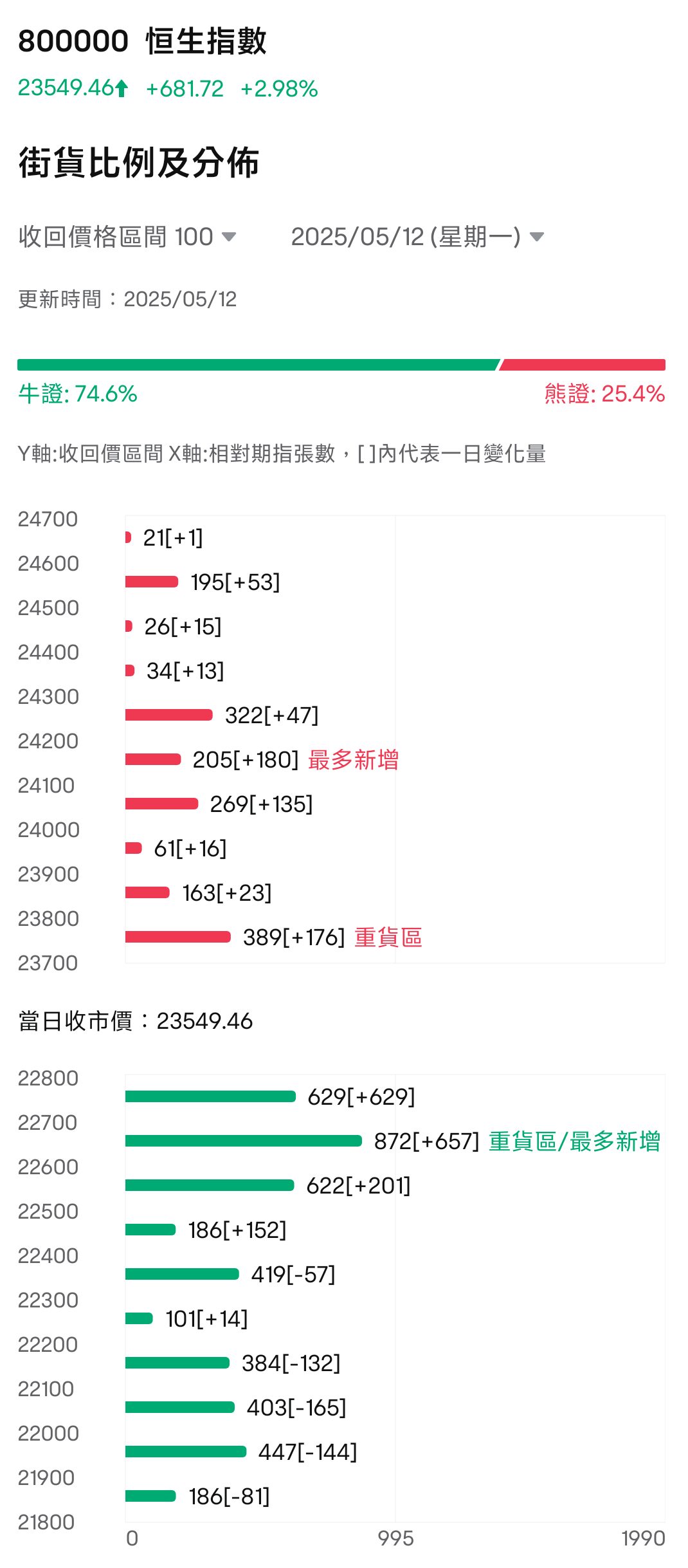Open the 收回價格區間 100 dropdown

point(127,237)
